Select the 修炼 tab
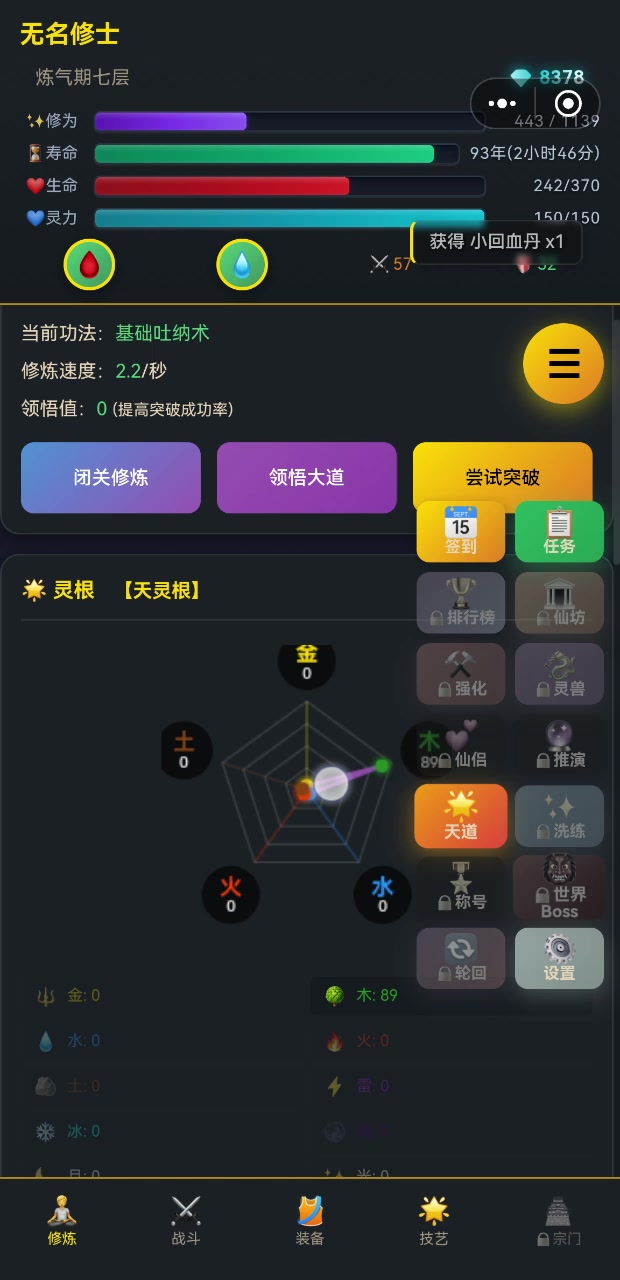Viewport: 620px width, 1280px height. (x=62, y=1221)
